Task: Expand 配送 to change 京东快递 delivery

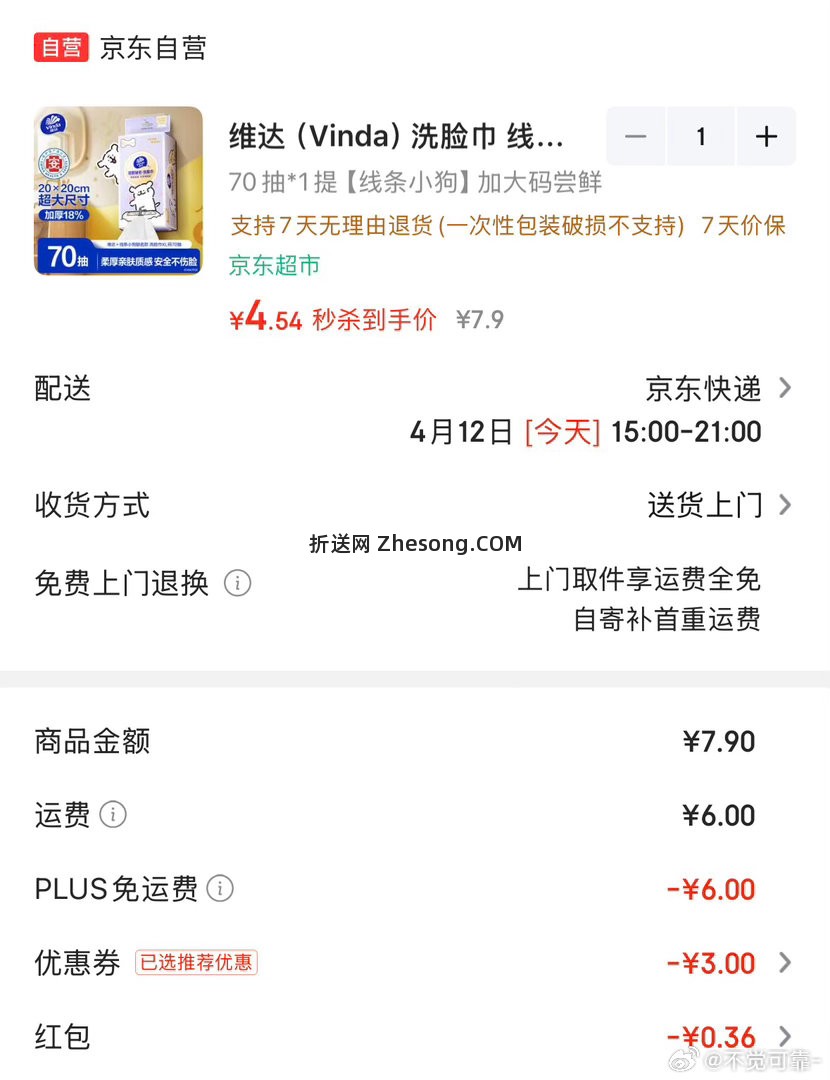Action: [x=702, y=388]
